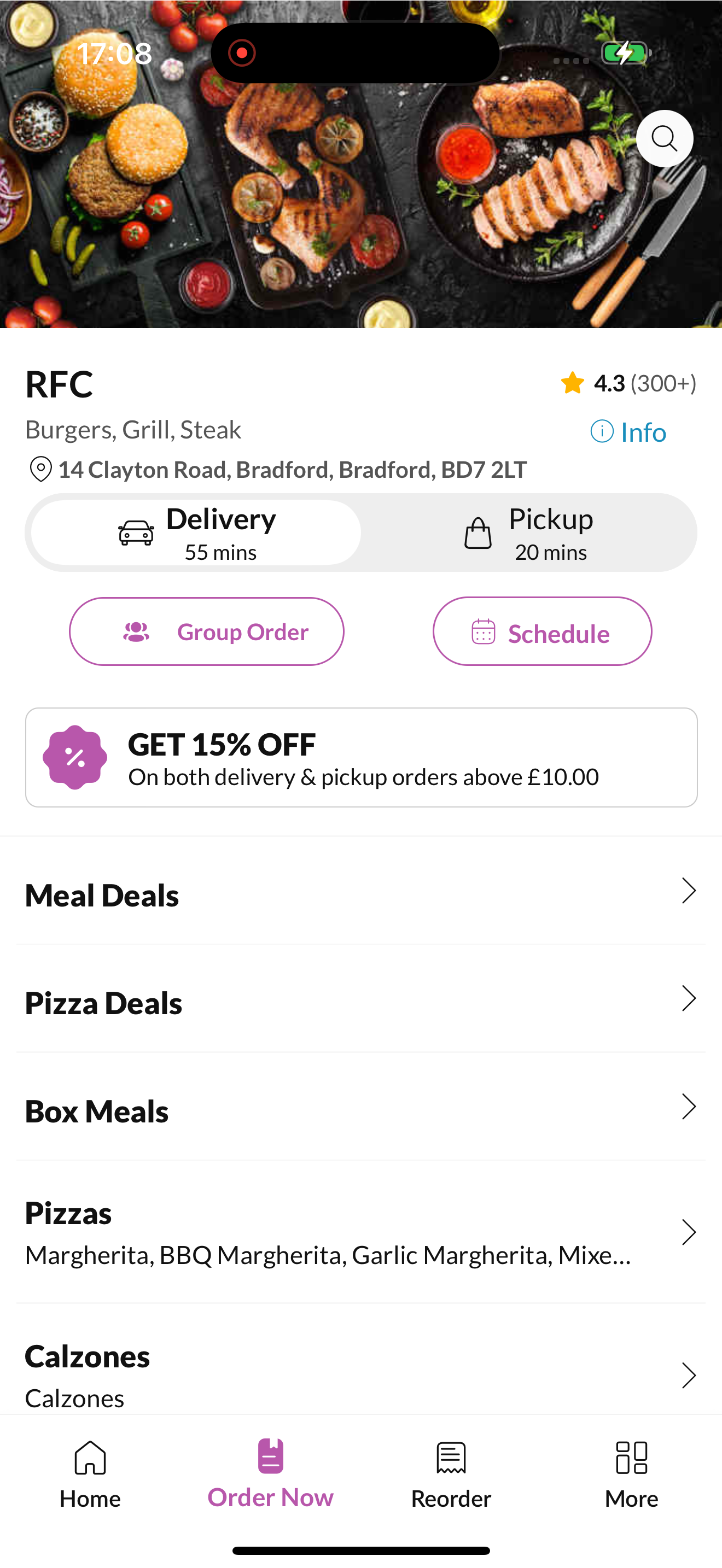Switch to Pickup
This screenshot has height=1568, width=722.
click(x=528, y=533)
